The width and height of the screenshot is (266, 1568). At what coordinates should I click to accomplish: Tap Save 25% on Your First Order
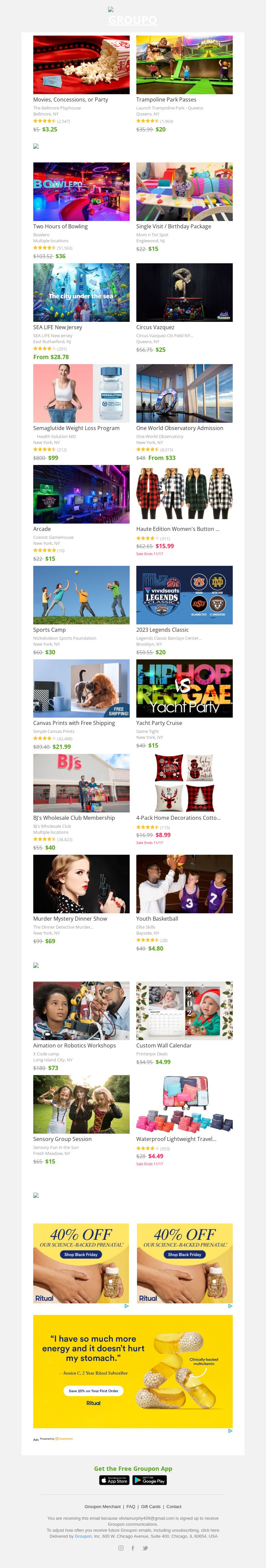93,1391
